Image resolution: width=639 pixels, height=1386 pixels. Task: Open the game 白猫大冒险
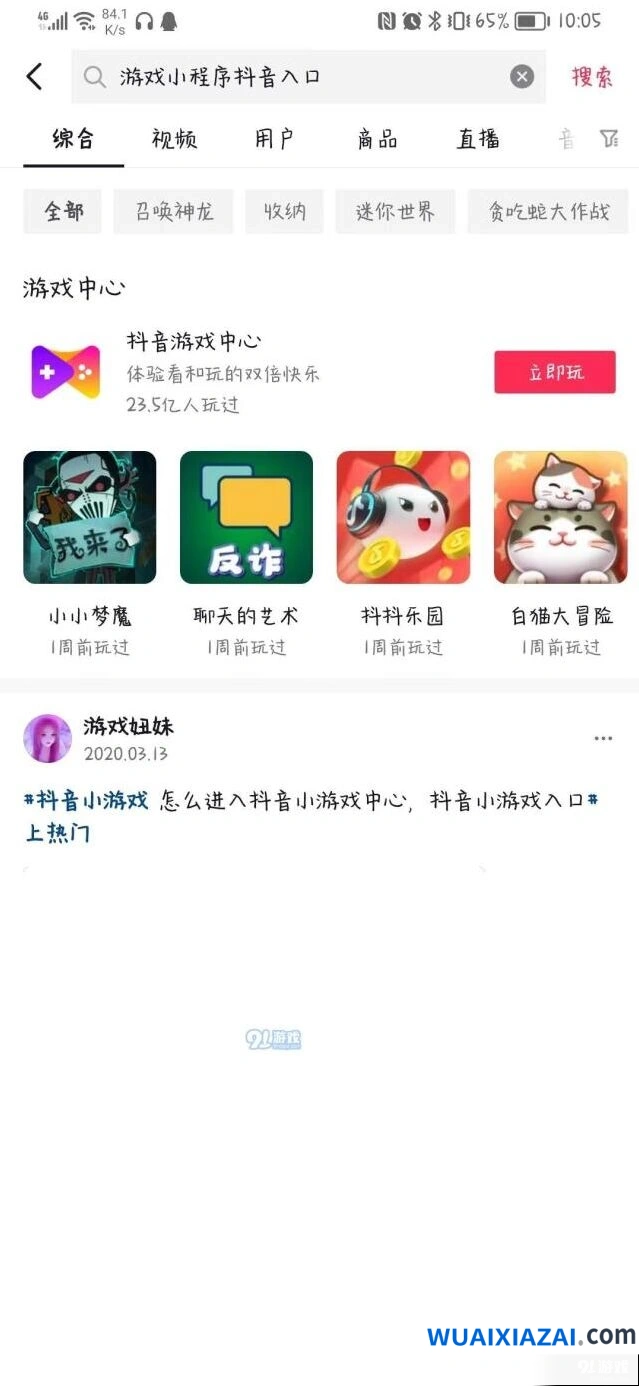[x=560, y=553]
